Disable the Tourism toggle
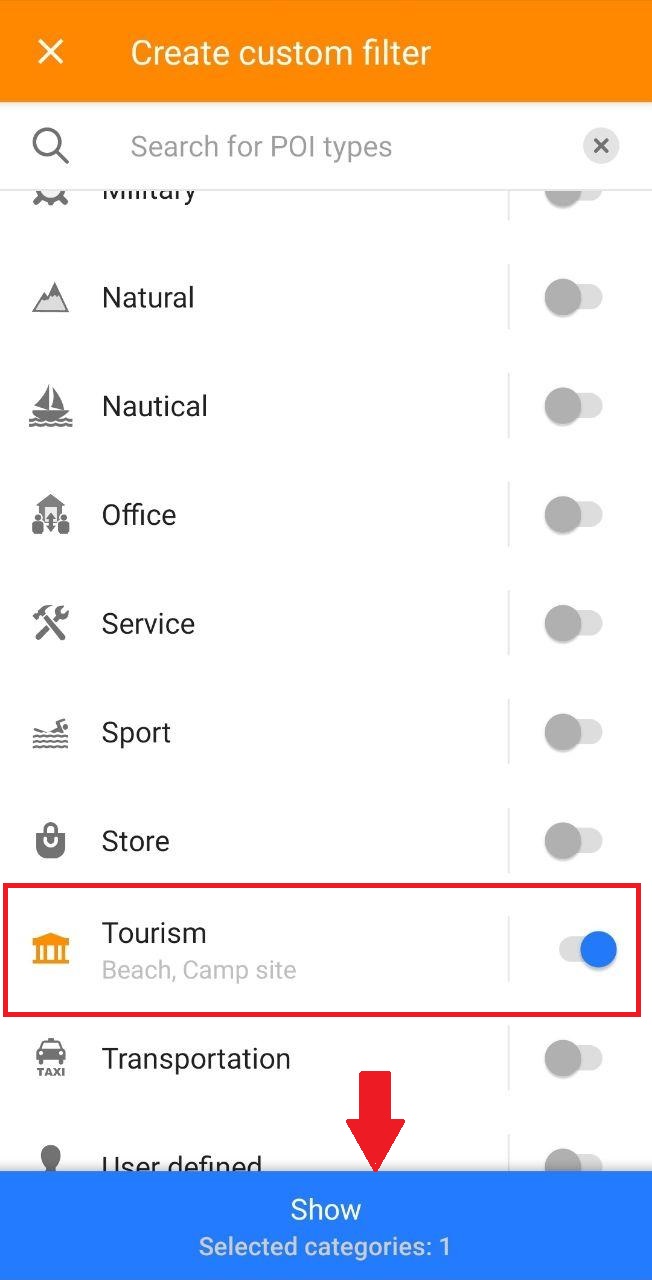The width and height of the screenshot is (652, 1280). pyautogui.click(x=587, y=950)
